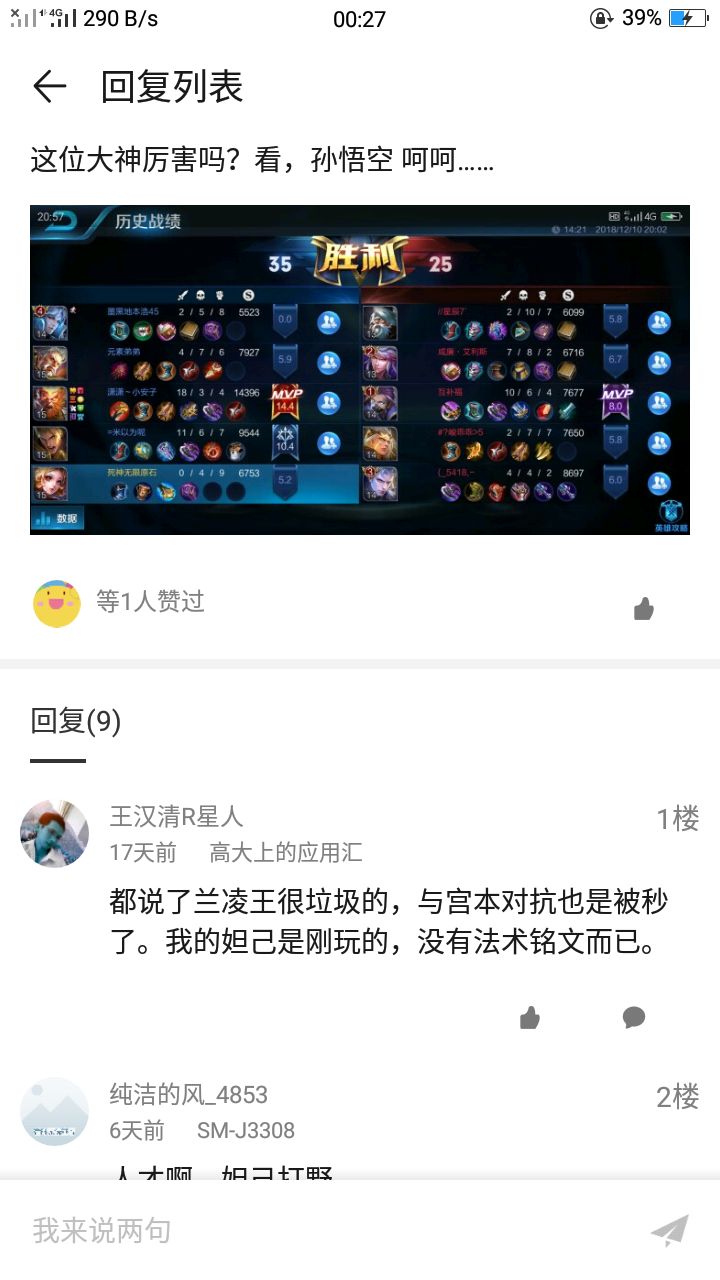The image size is (720, 1280).
Task: Like 王汉清R星人's reply
Action: point(530,1018)
